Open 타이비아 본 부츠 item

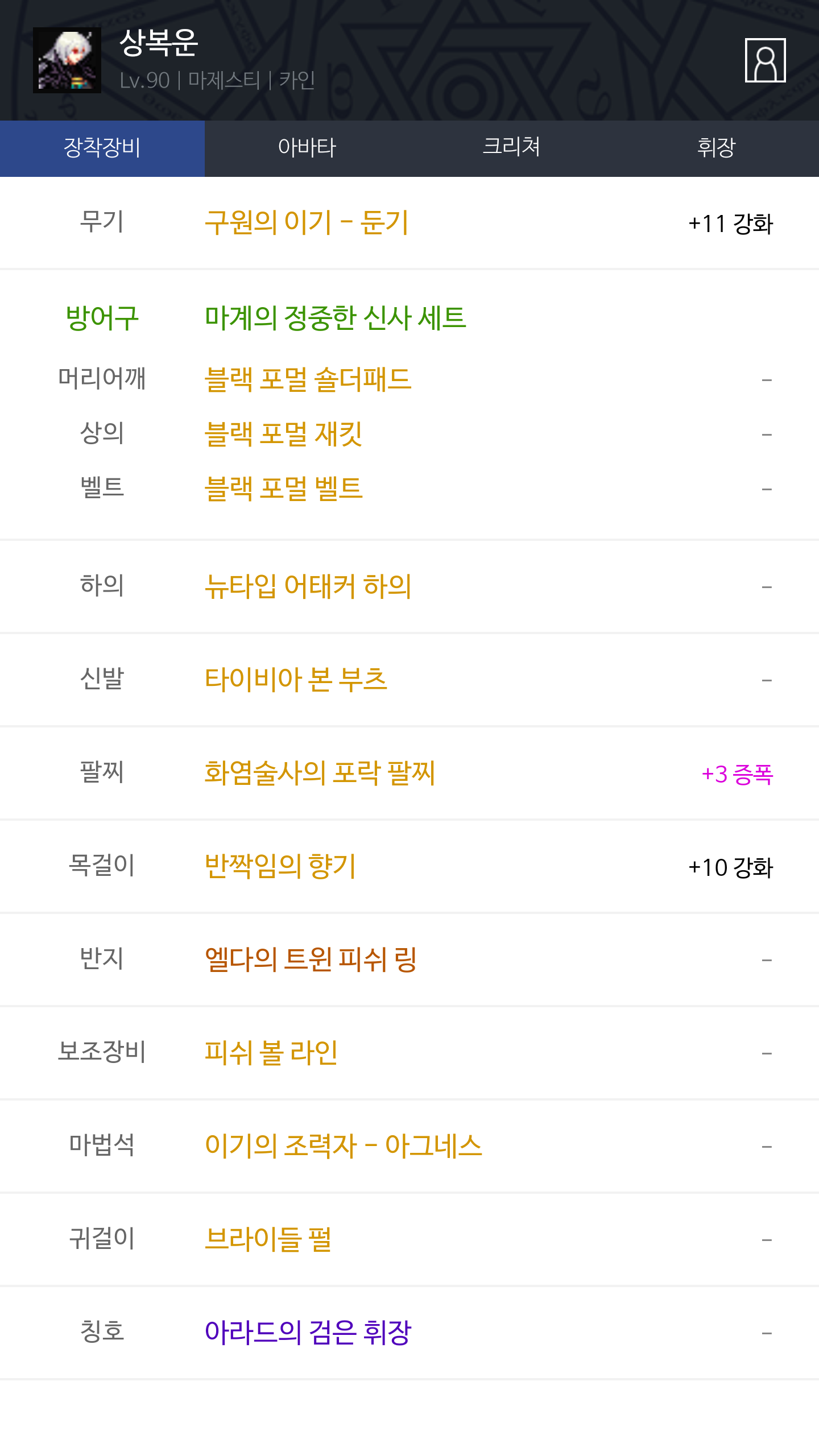(296, 679)
